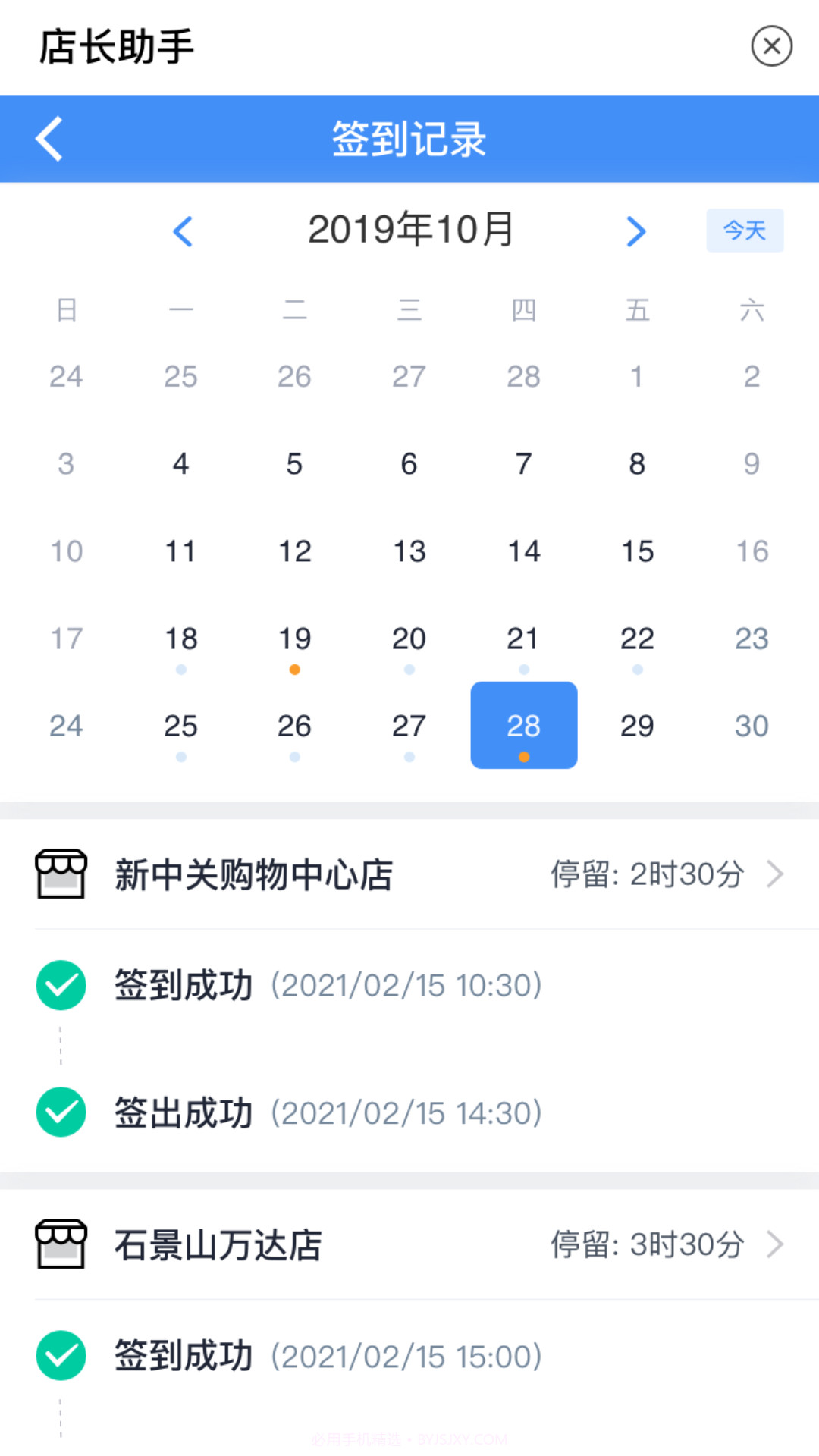Image resolution: width=819 pixels, height=1456 pixels.
Task: Click the 签到记录 title bar
Action: point(409,138)
